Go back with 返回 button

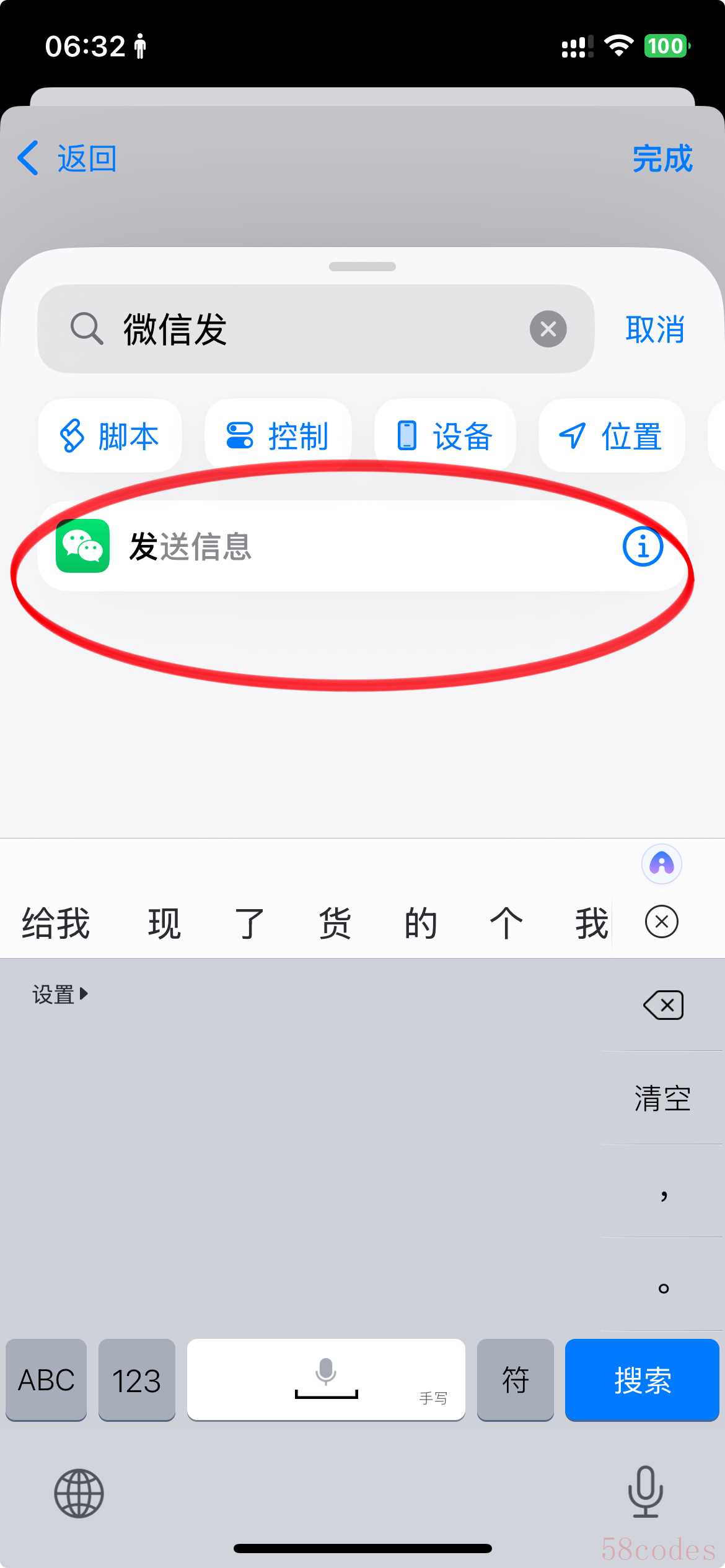tap(67, 159)
